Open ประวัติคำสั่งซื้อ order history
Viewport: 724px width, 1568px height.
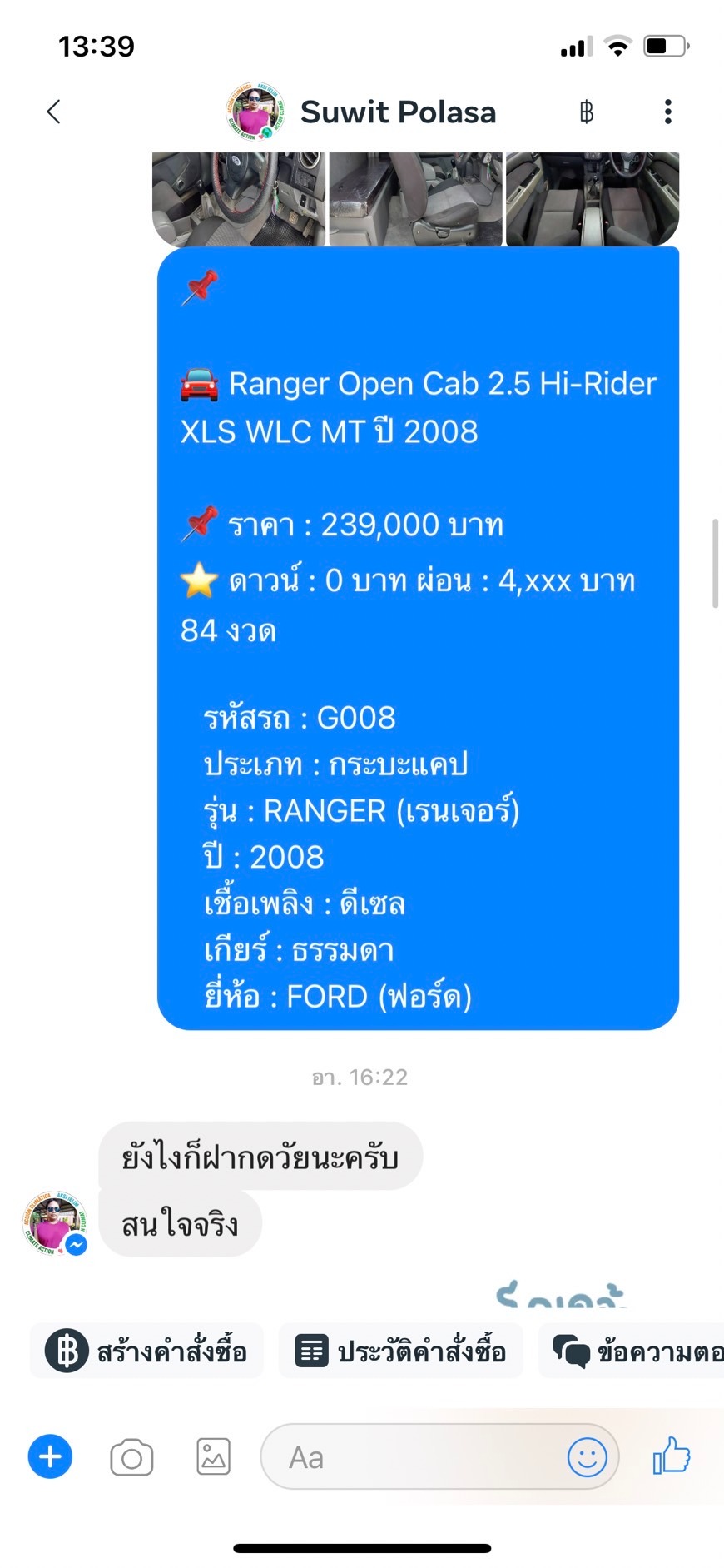pos(401,1351)
